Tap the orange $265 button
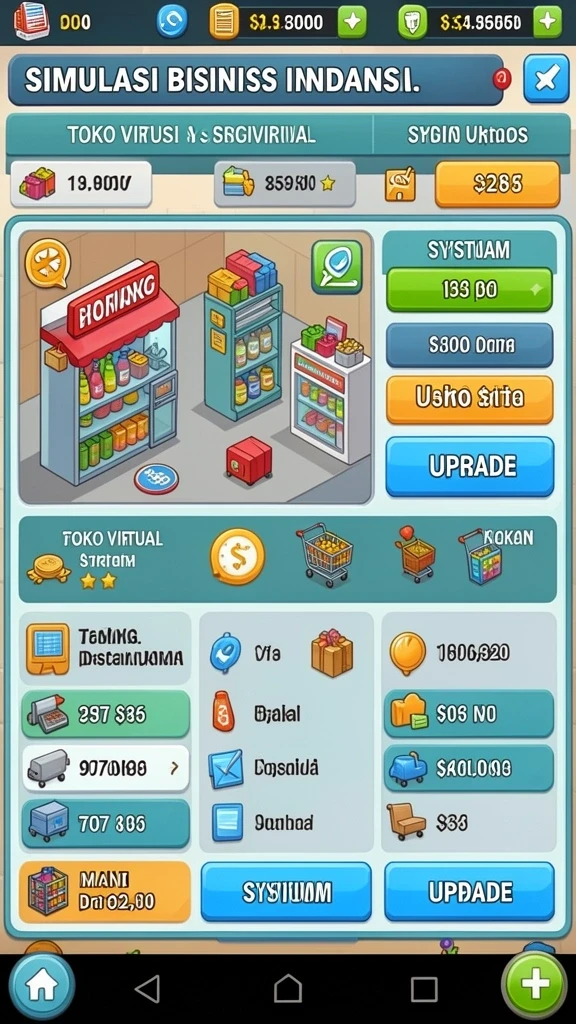This screenshot has width=576, height=1024. [x=498, y=185]
